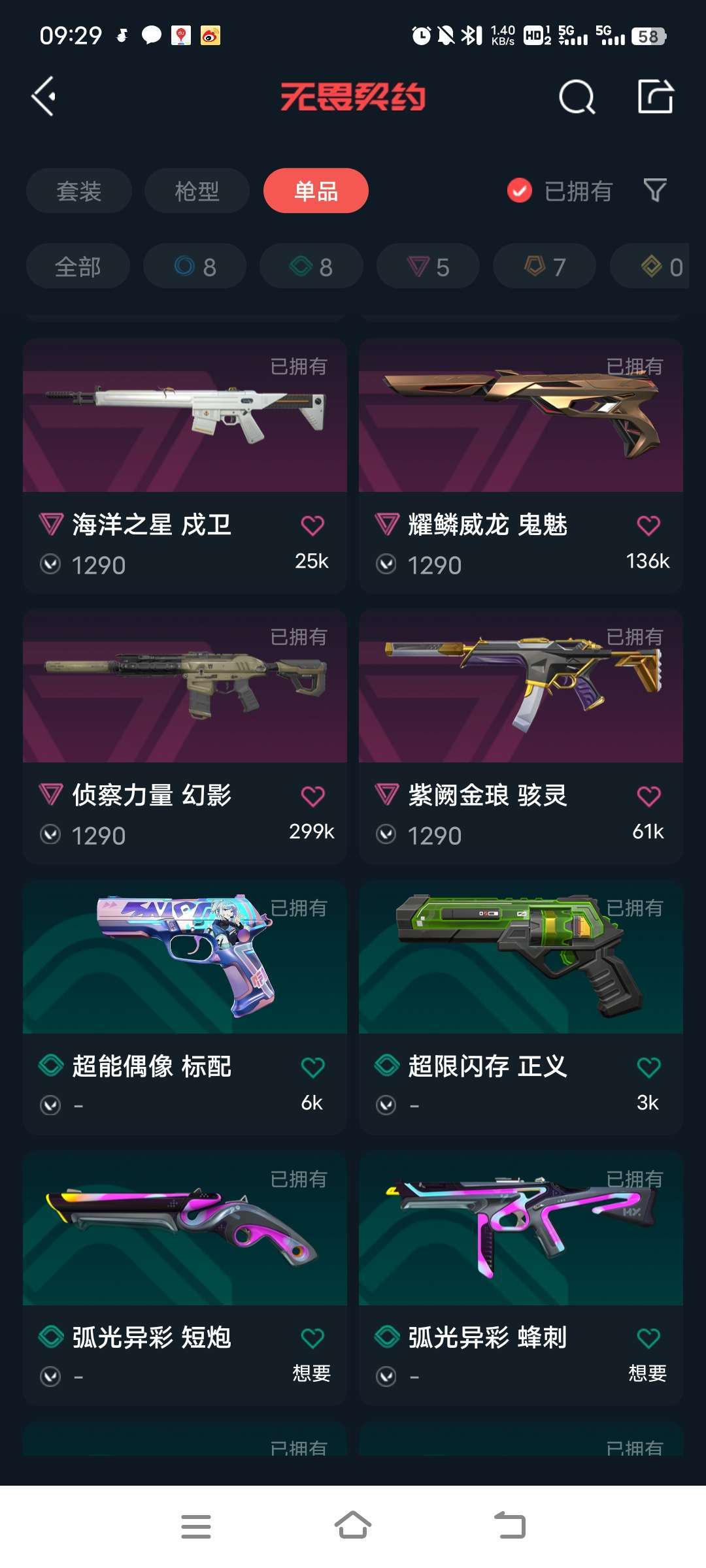Screen dimensions: 706x1568
Task: Uncheck the 已拥有 filter checkbox
Action: (520, 191)
